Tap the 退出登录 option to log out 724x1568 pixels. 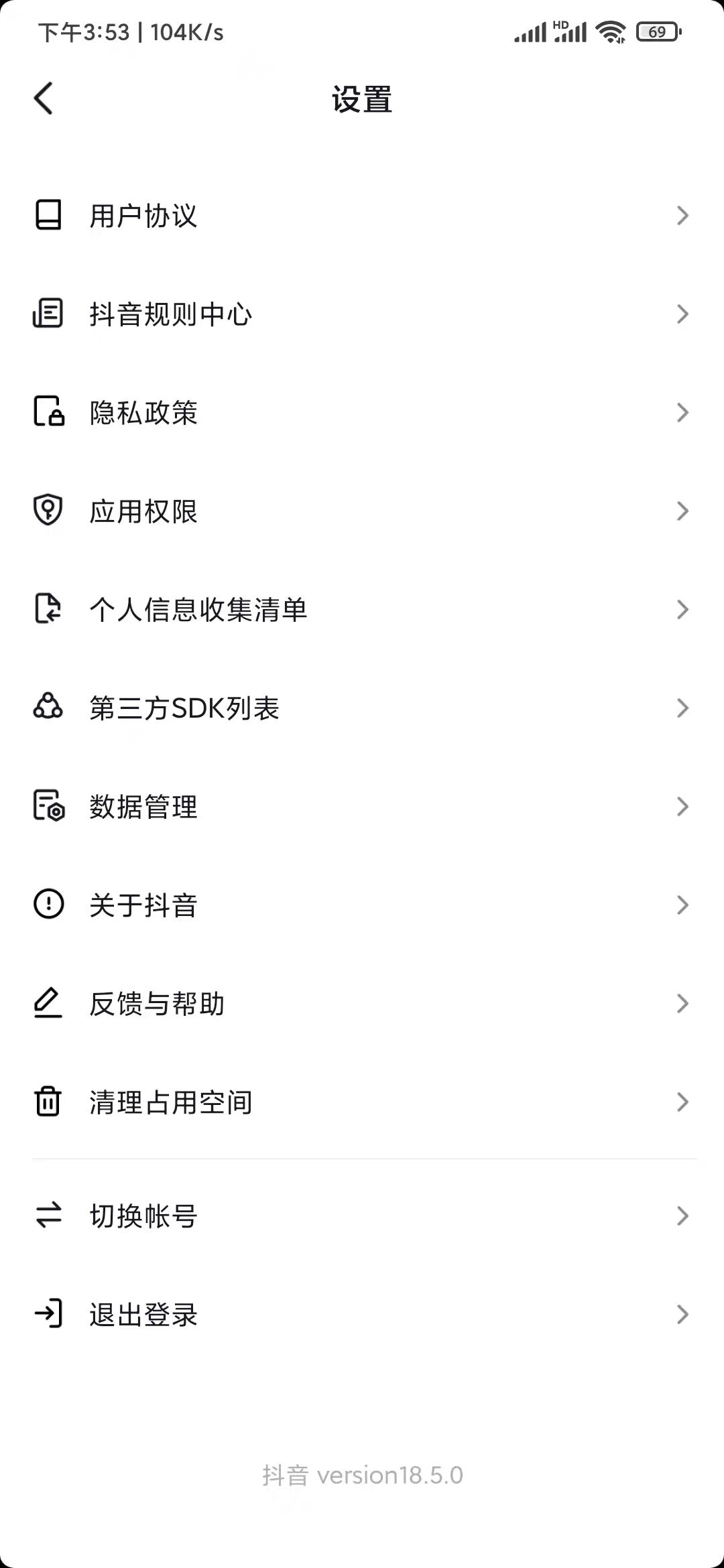143,1313
